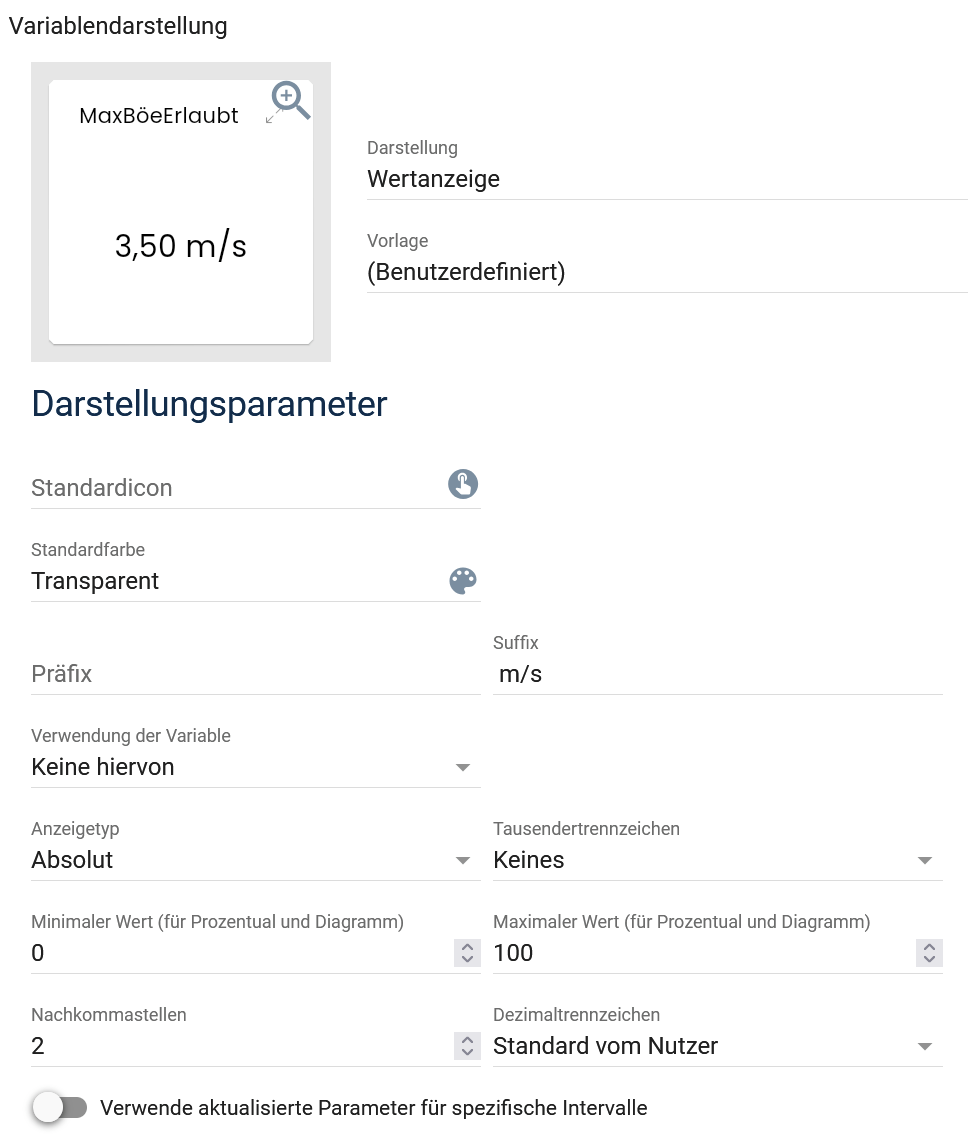The image size is (968, 1142).
Task: Focus the Präfix text field
Action: pyautogui.click(x=255, y=674)
